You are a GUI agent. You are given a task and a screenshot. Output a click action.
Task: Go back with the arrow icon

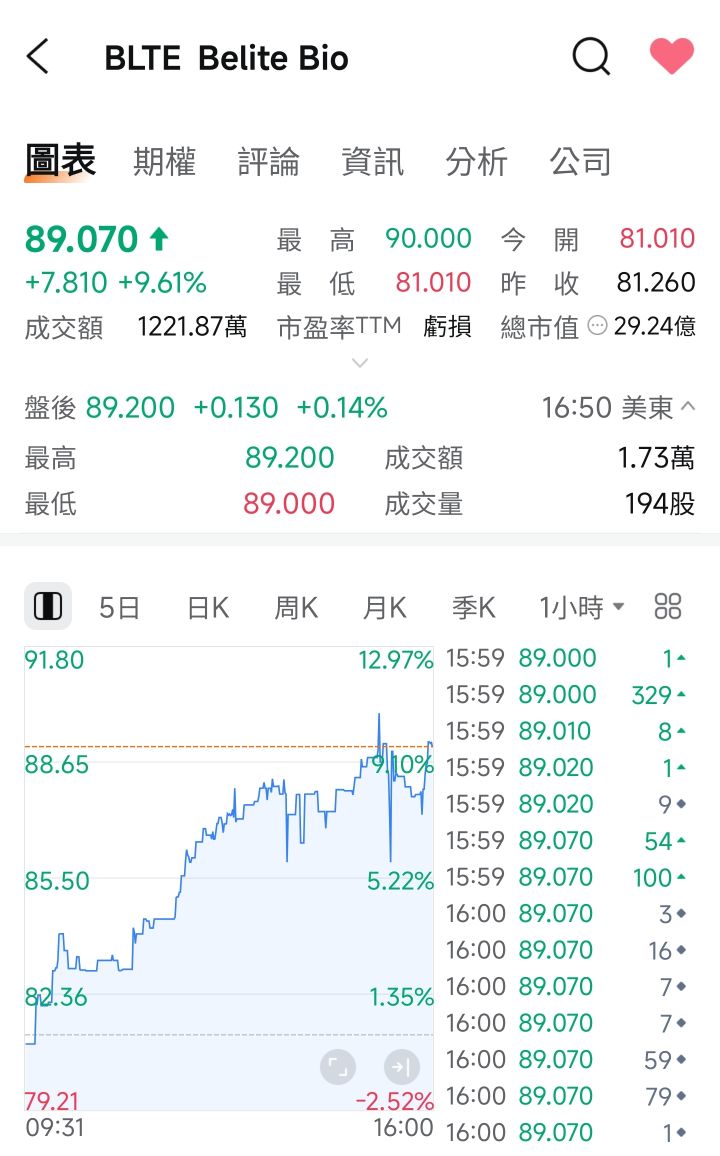(x=37, y=57)
